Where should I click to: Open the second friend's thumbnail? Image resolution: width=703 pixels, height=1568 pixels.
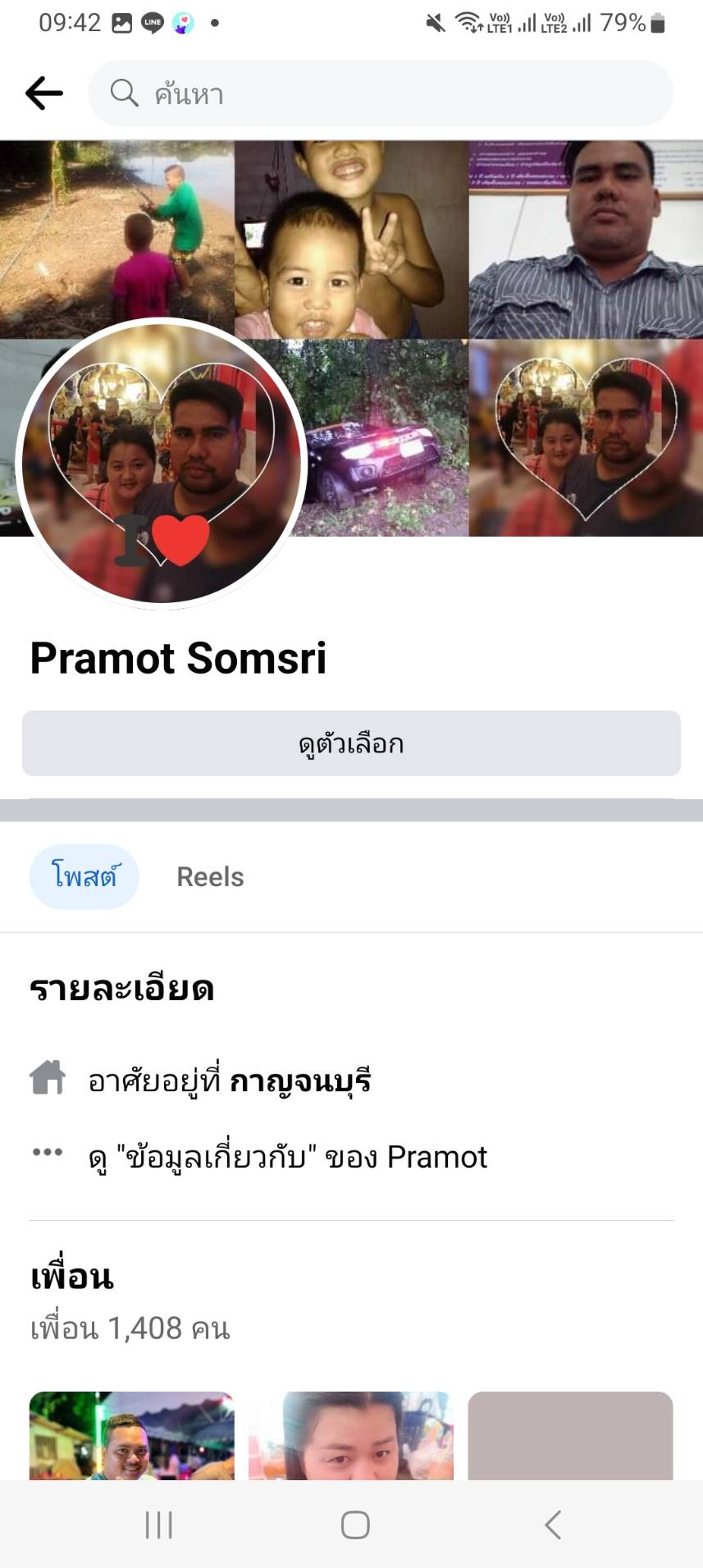tap(351, 1436)
